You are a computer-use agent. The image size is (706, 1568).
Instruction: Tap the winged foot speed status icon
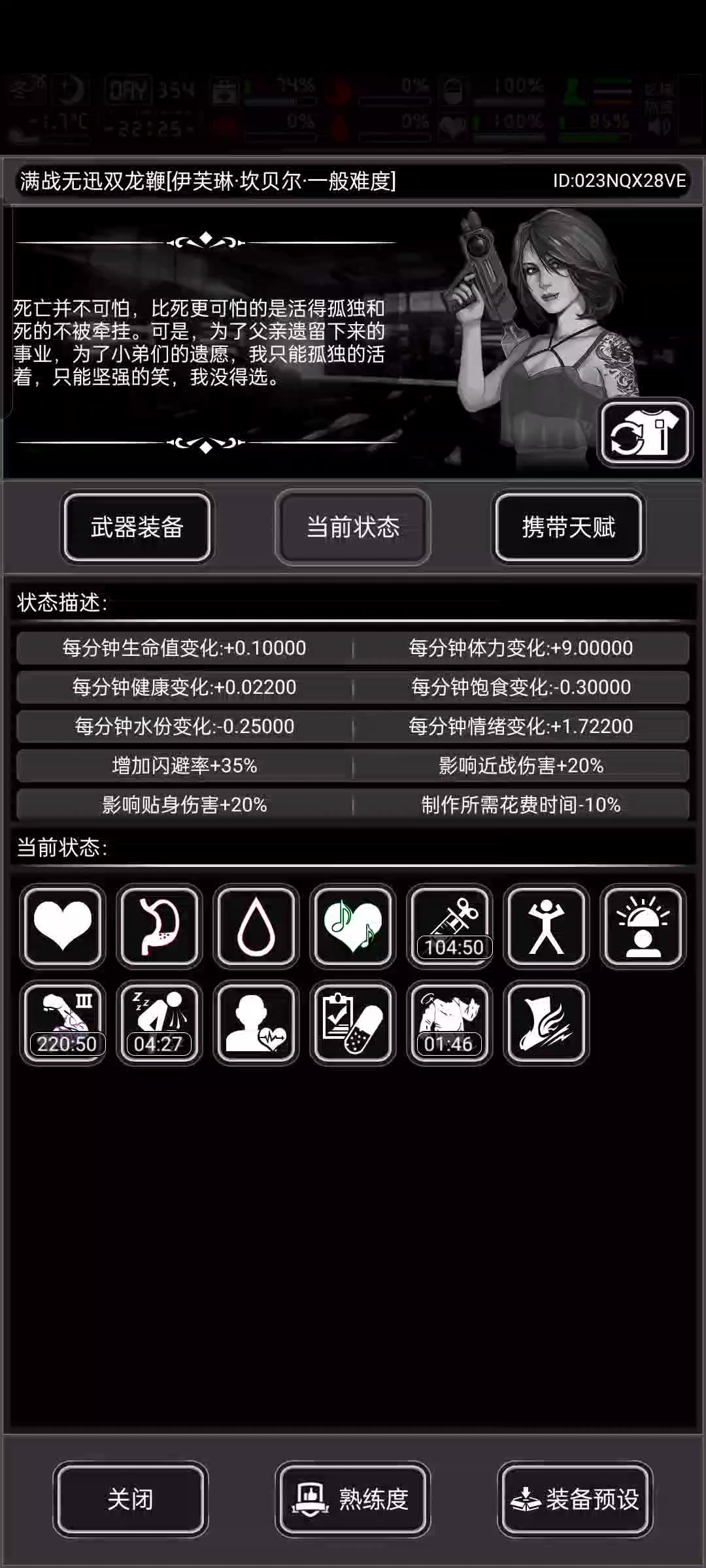pos(546,1022)
